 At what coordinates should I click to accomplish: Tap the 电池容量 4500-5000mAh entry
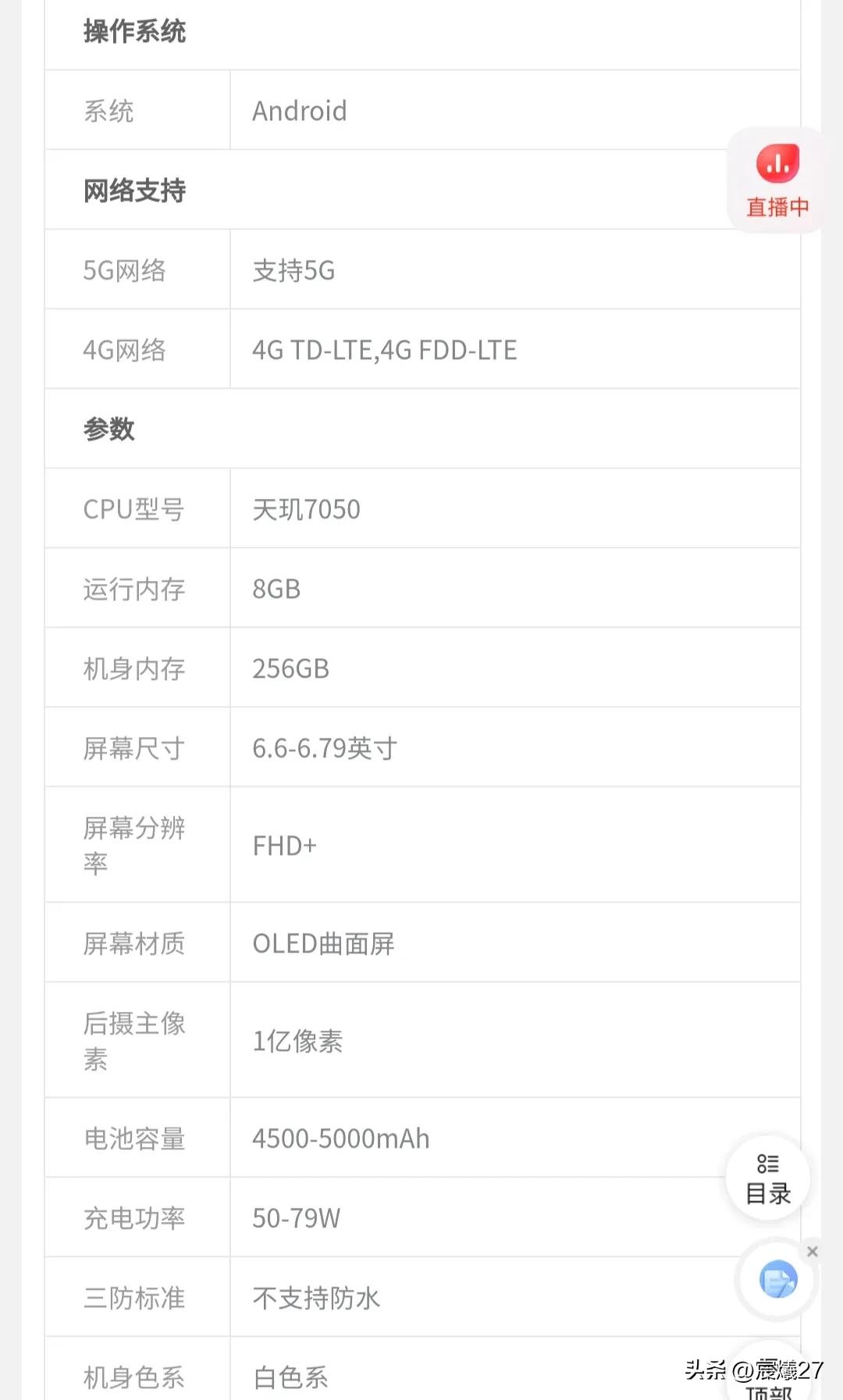tap(341, 1138)
